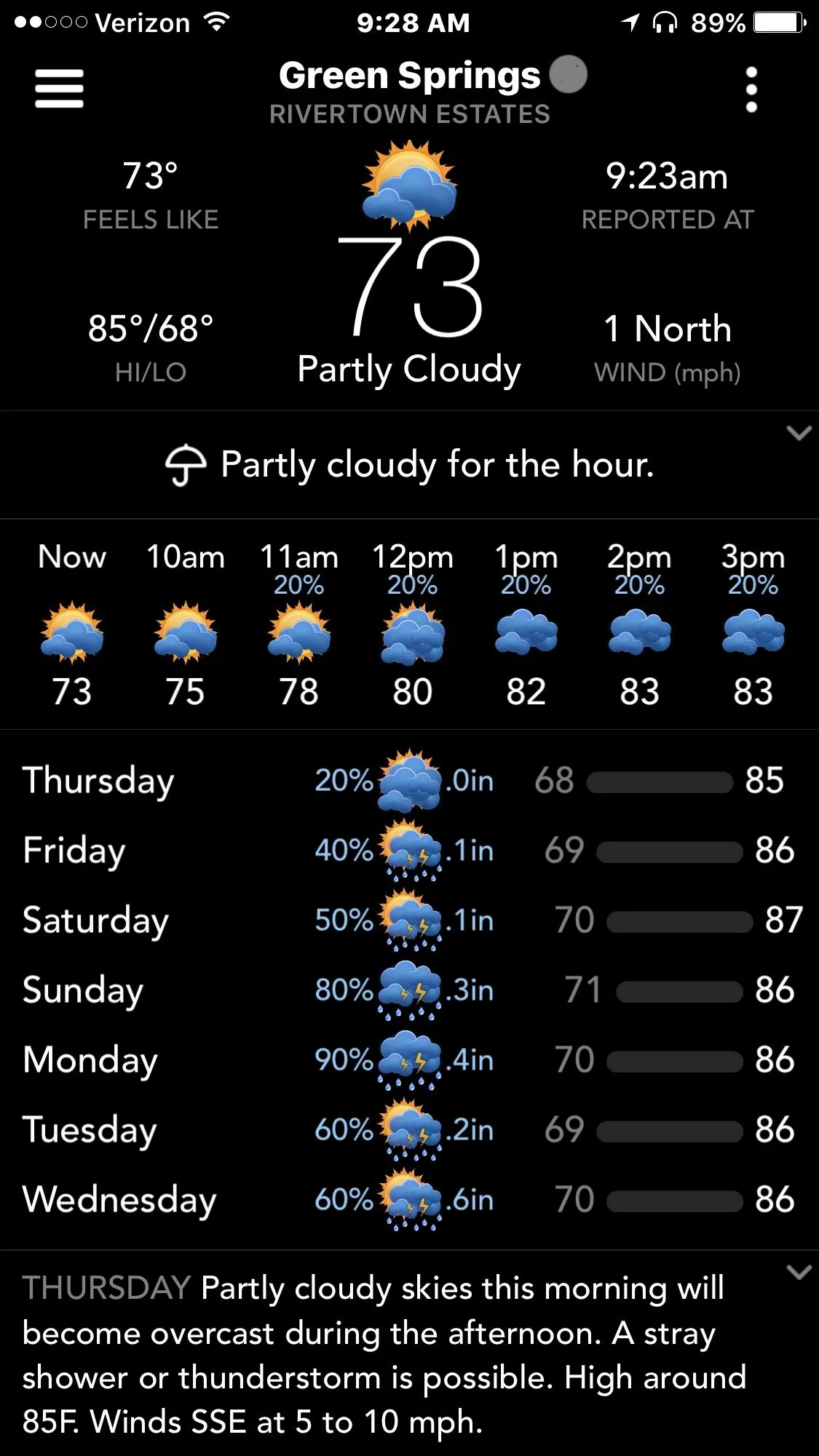
Task: Expand the Thursday forecast text chevron
Action: [x=799, y=1272]
